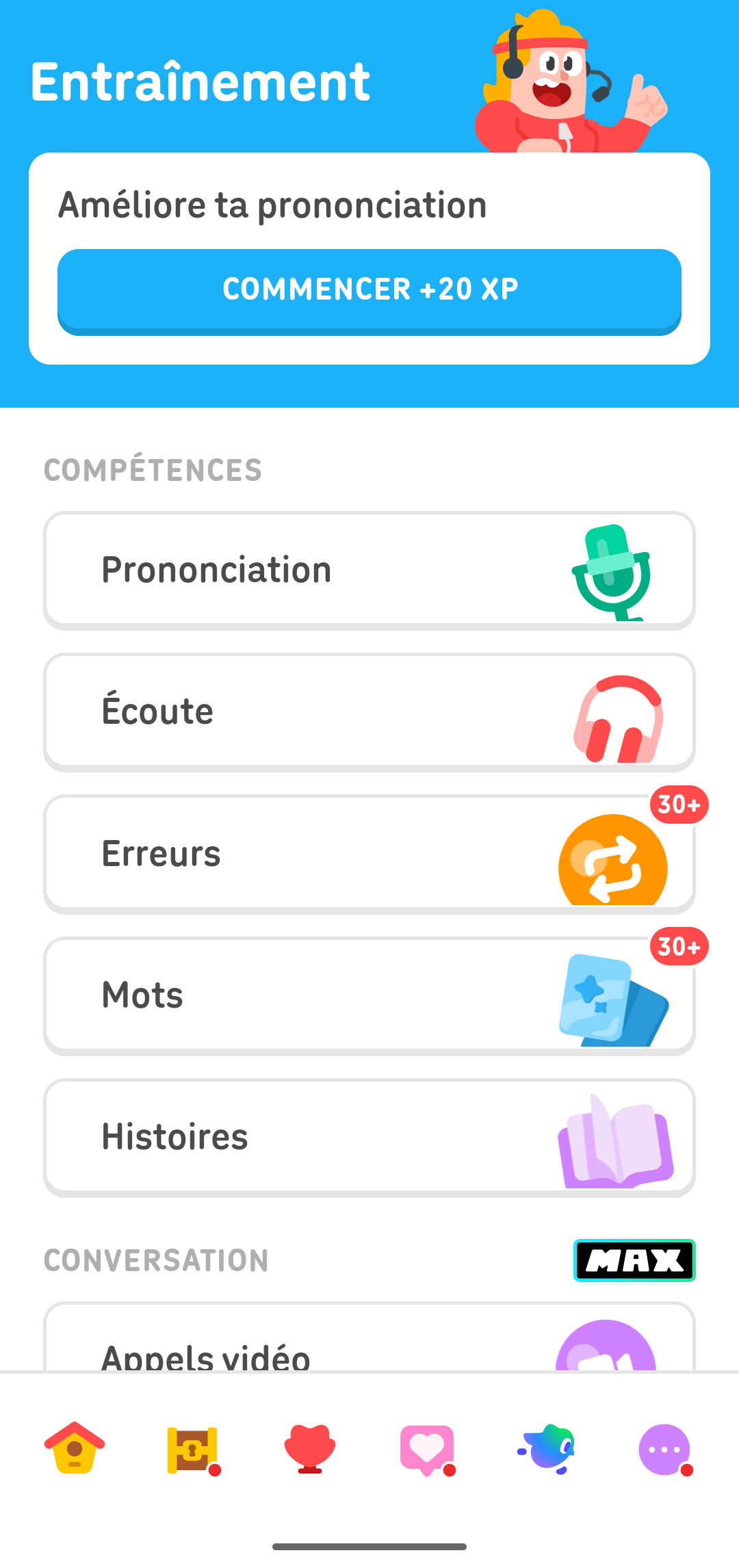Image resolution: width=739 pixels, height=1568 pixels.
Task: Click the MAX badge next to Conversation
Action: (634, 1261)
